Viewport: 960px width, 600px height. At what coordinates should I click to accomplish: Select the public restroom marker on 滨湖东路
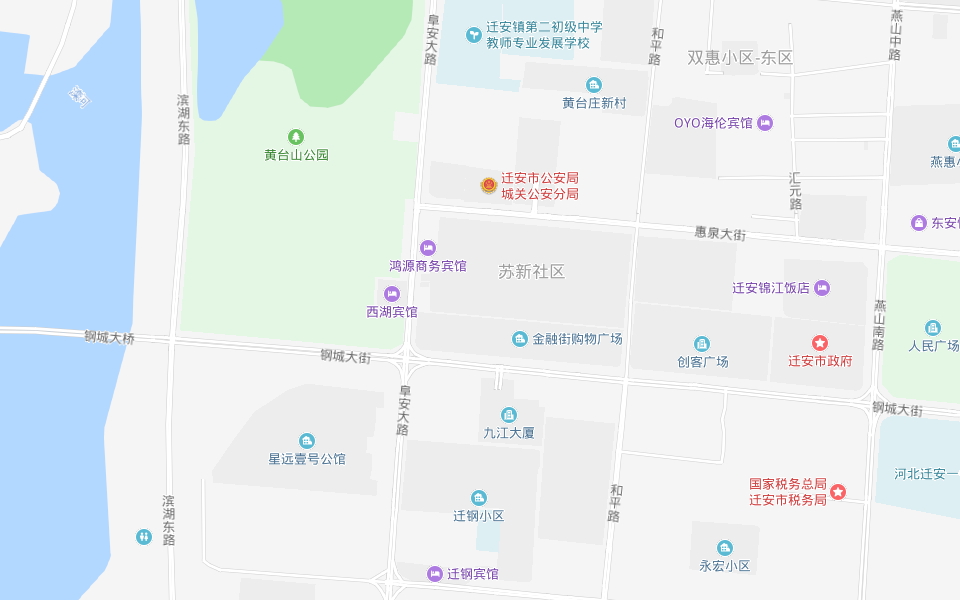pos(144,537)
